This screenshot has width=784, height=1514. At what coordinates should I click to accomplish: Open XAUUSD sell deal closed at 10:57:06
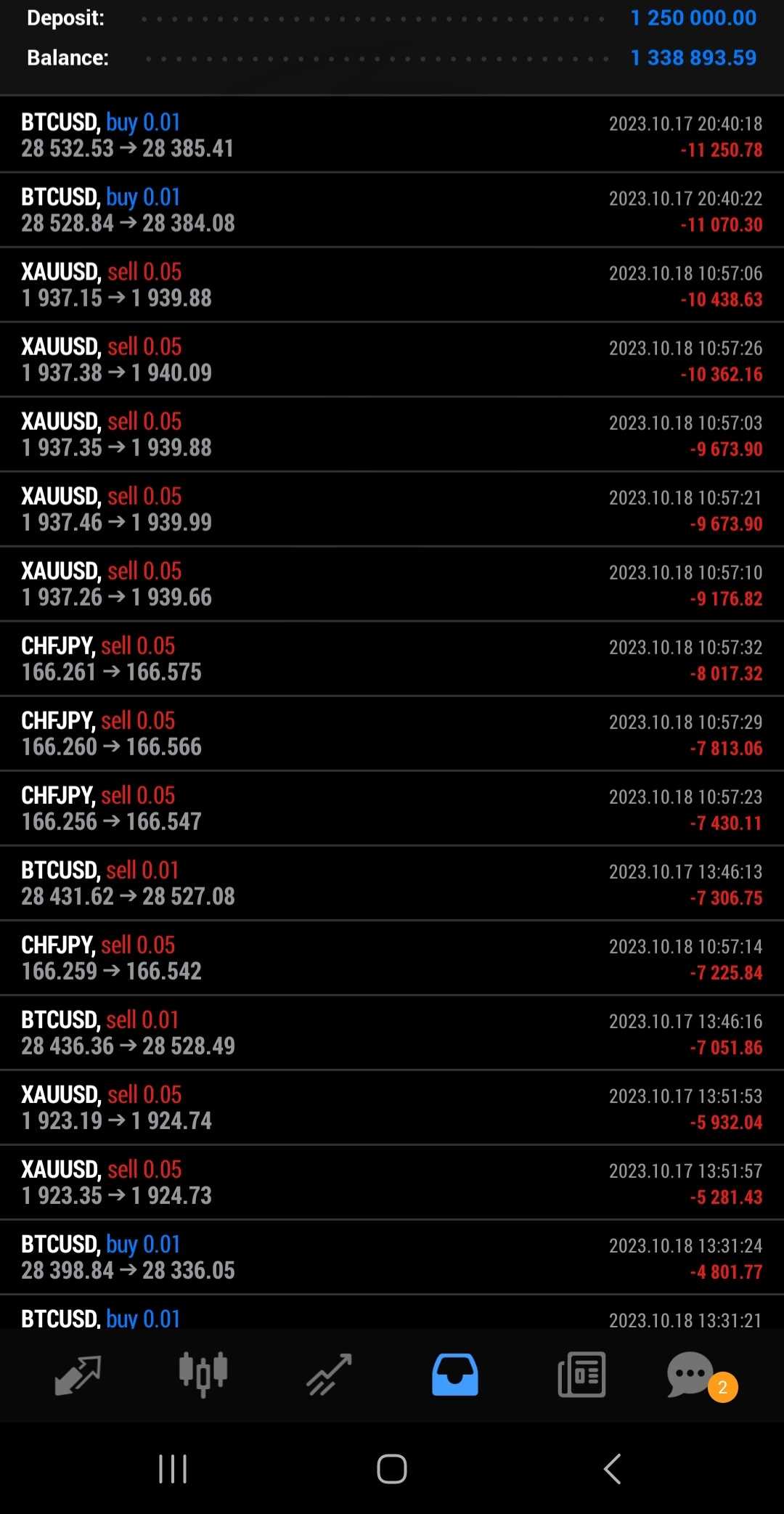point(392,285)
